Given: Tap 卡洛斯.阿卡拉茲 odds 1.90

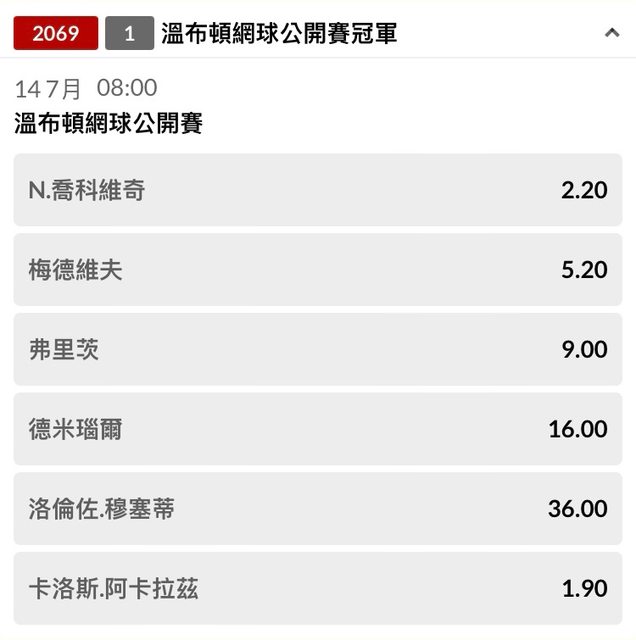Looking at the screenshot, I should coord(318,588).
